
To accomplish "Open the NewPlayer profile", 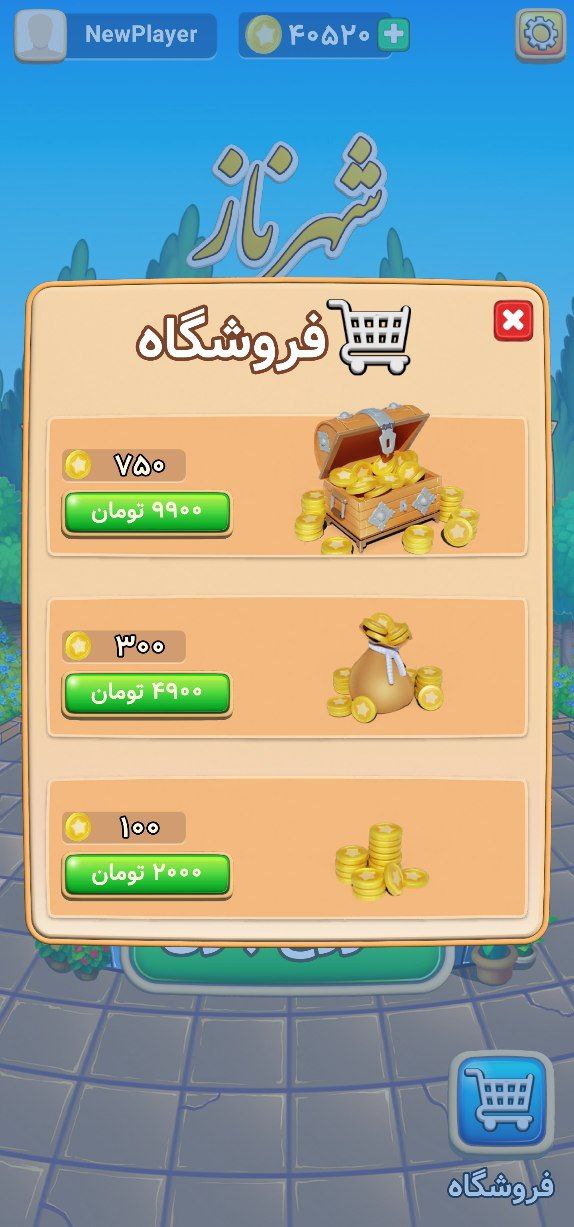I will [115, 35].
